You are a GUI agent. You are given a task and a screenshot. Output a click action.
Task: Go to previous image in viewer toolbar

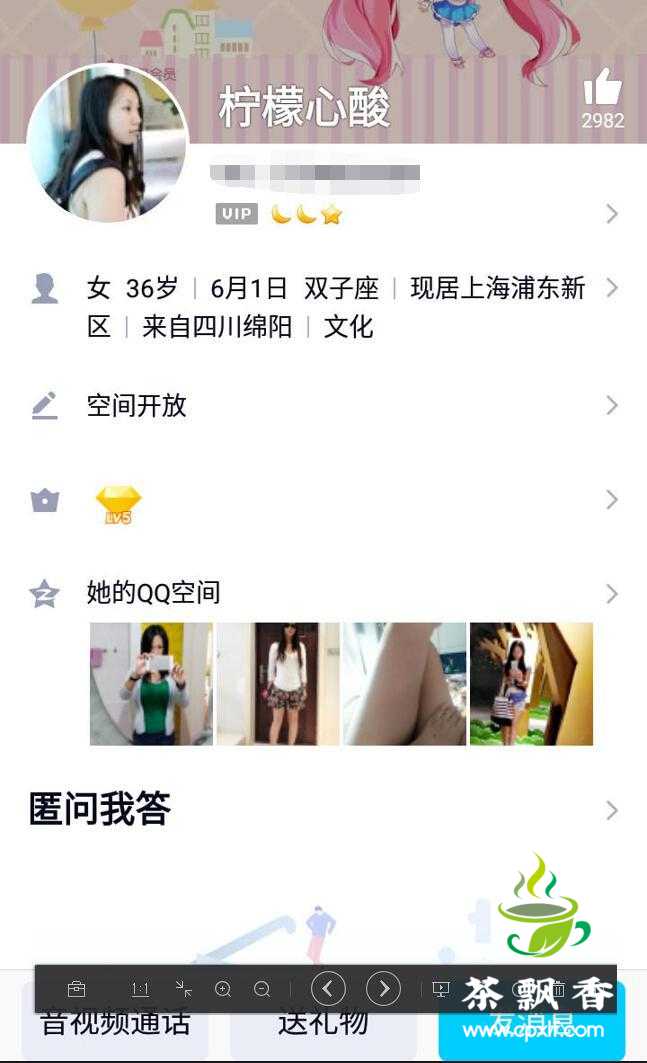tap(328, 989)
